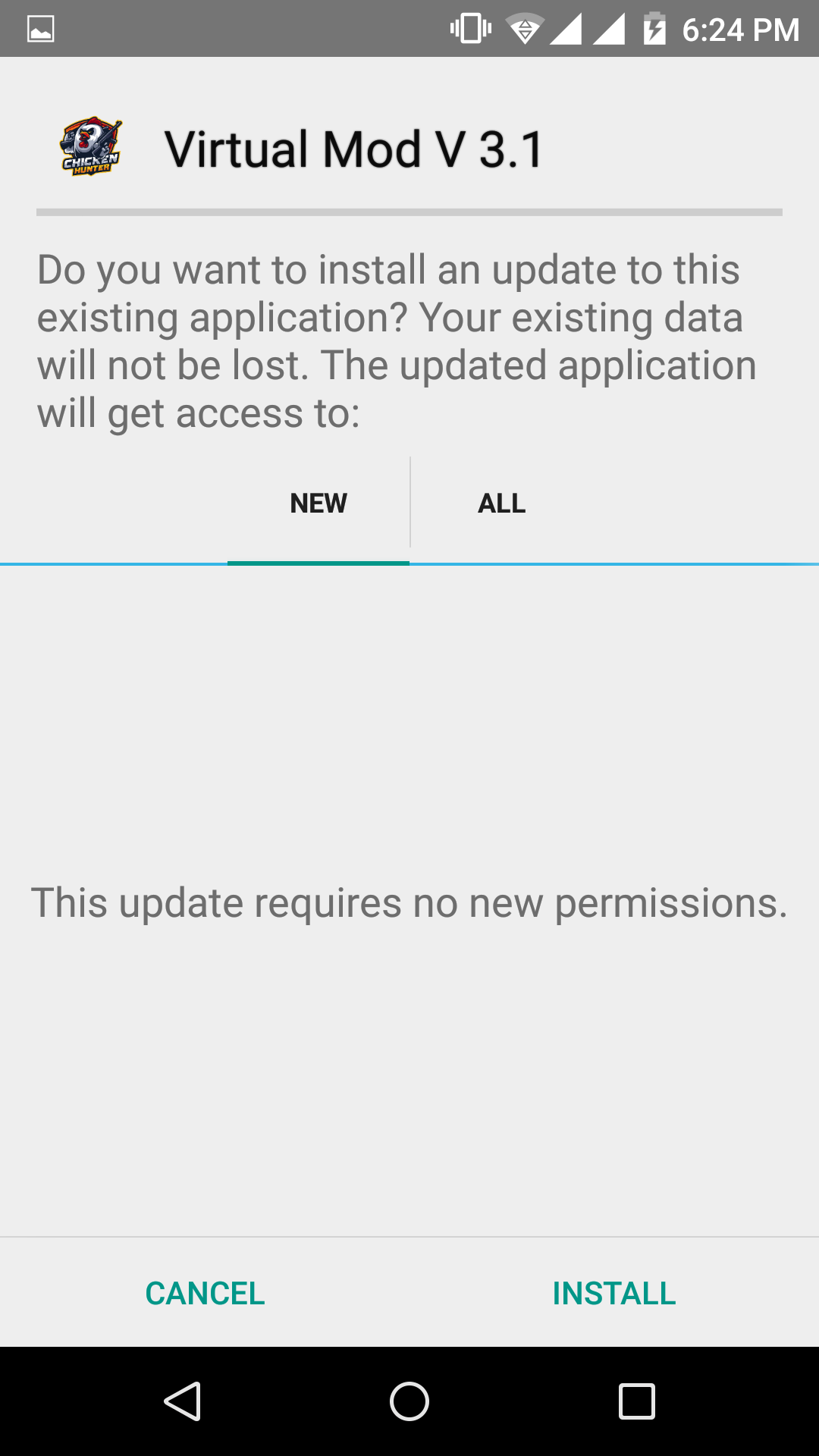Viewport: 819px width, 1456px height.
Task: Cancel the update installation
Action: click(x=205, y=1294)
